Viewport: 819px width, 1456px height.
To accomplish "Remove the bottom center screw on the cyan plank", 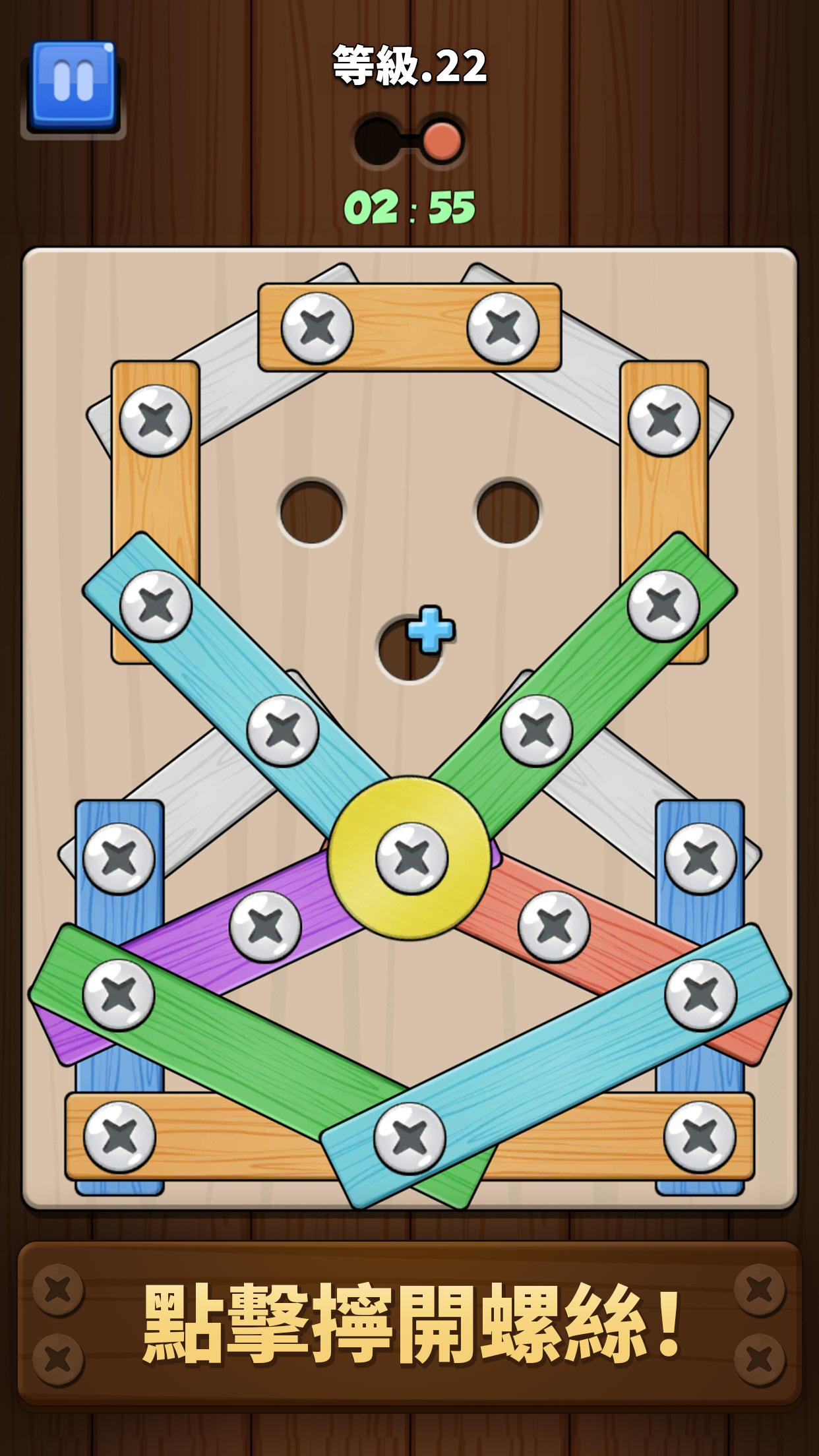I will (x=409, y=1138).
